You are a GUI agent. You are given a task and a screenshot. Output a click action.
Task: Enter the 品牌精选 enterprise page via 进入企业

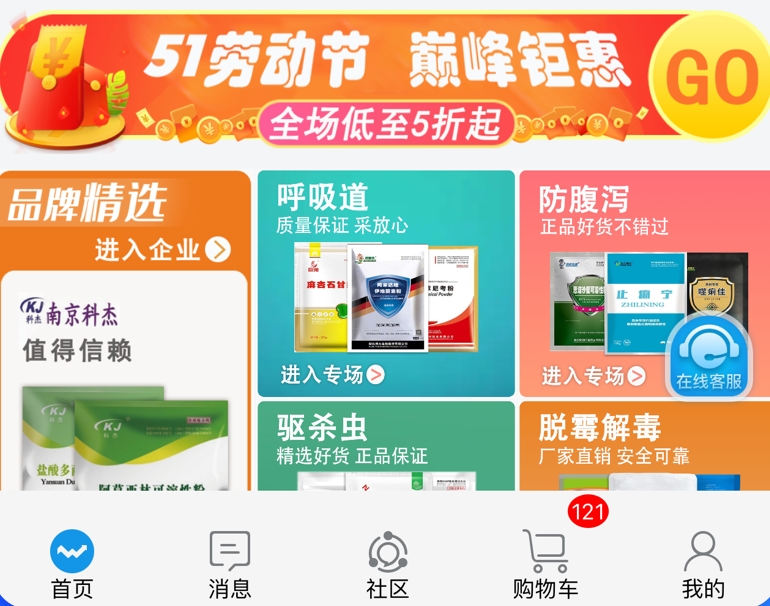(162, 249)
